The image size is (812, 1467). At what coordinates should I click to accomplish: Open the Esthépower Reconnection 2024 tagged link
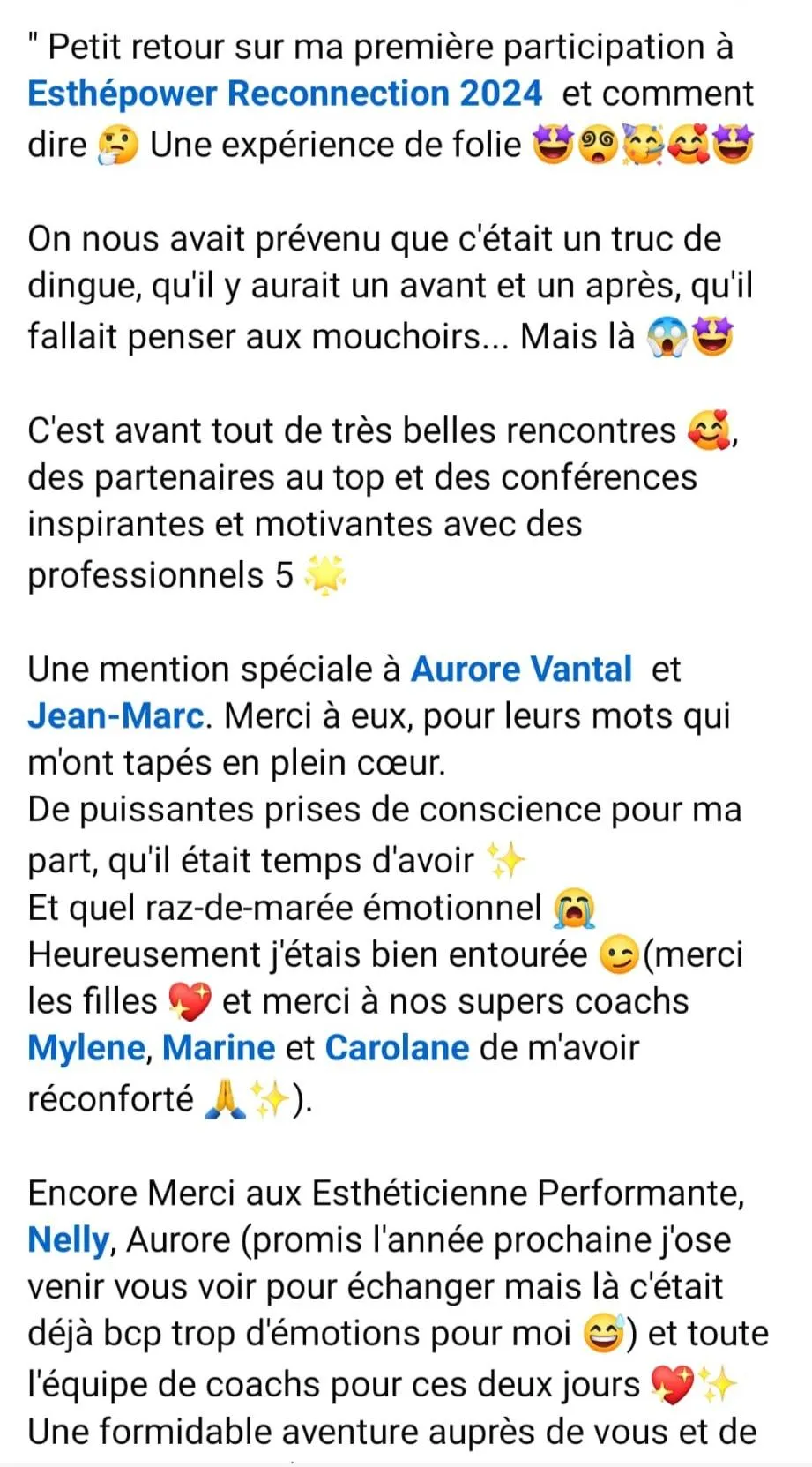pos(285,94)
